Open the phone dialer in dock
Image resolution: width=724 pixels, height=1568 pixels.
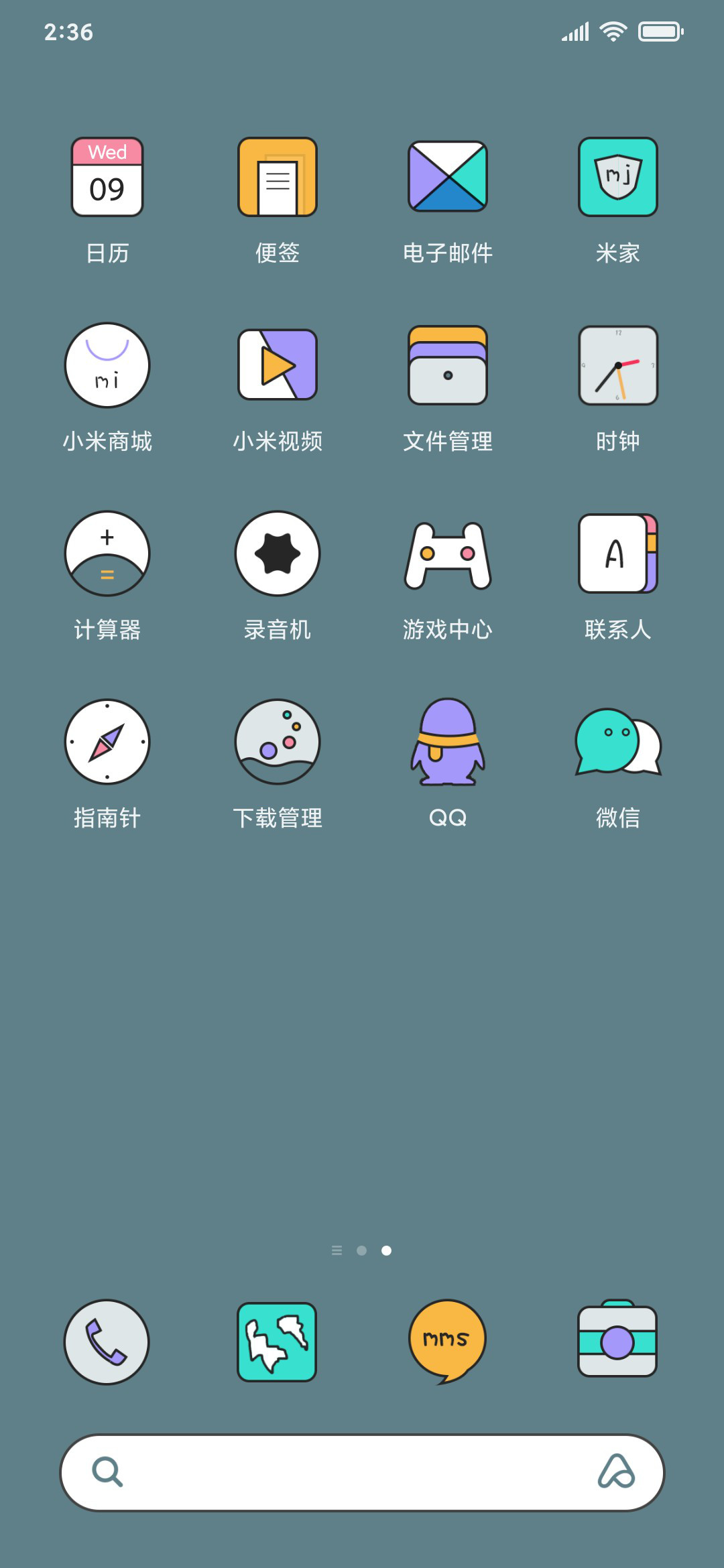(107, 1342)
